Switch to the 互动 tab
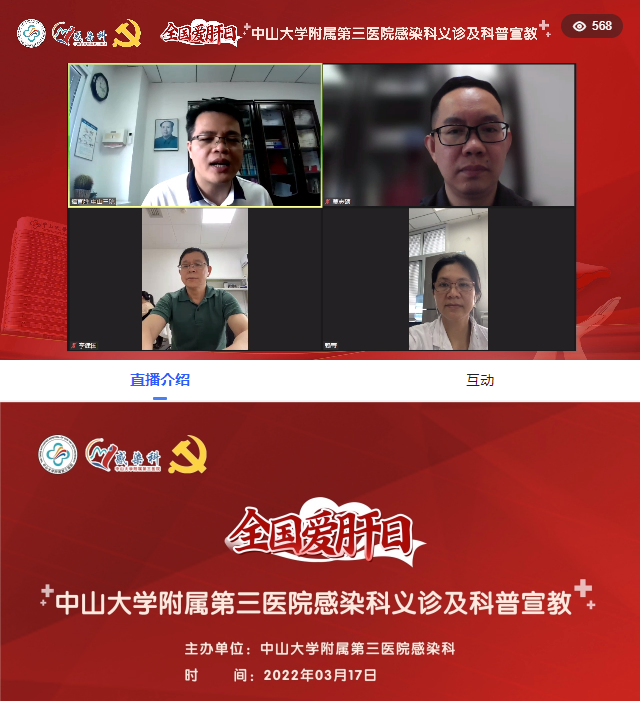The image size is (640, 702). [479, 380]
